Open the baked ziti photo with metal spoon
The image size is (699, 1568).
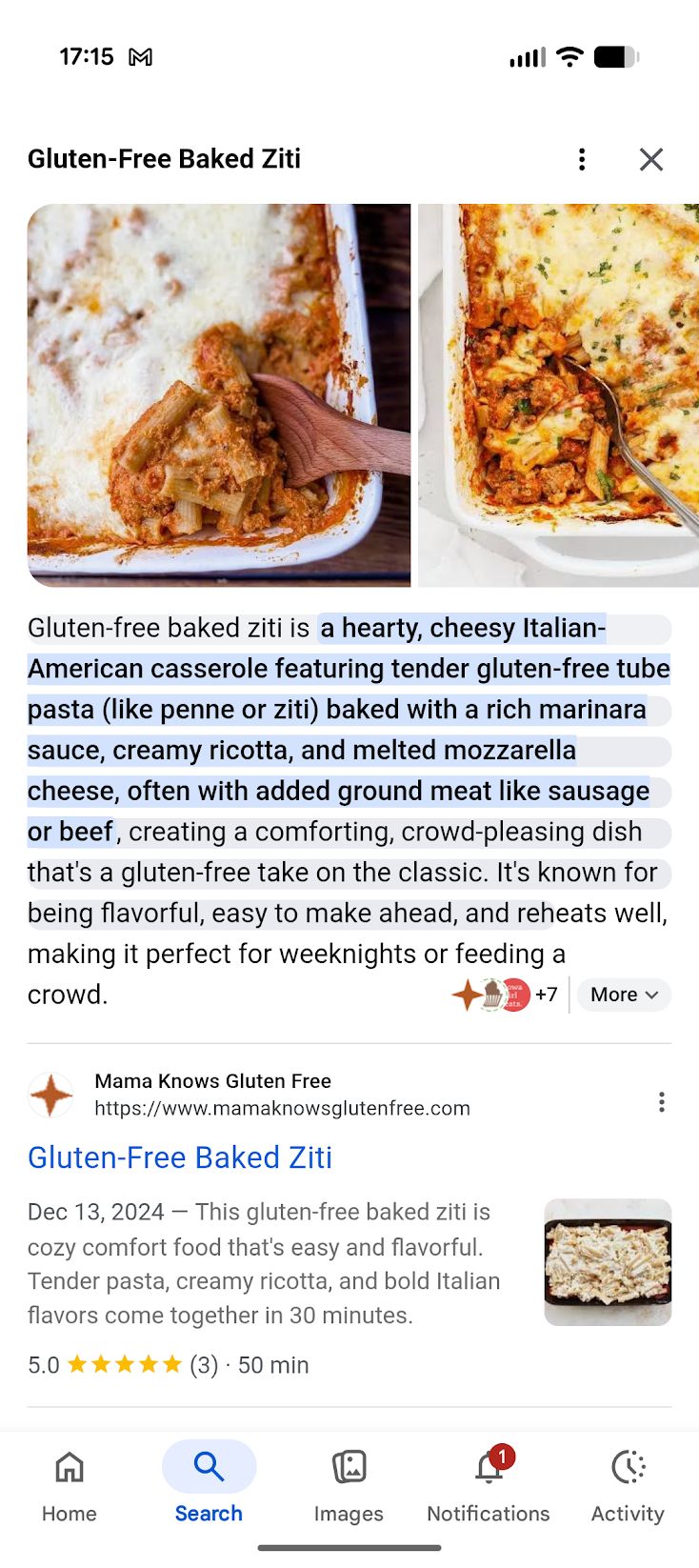tap(559, 394)
